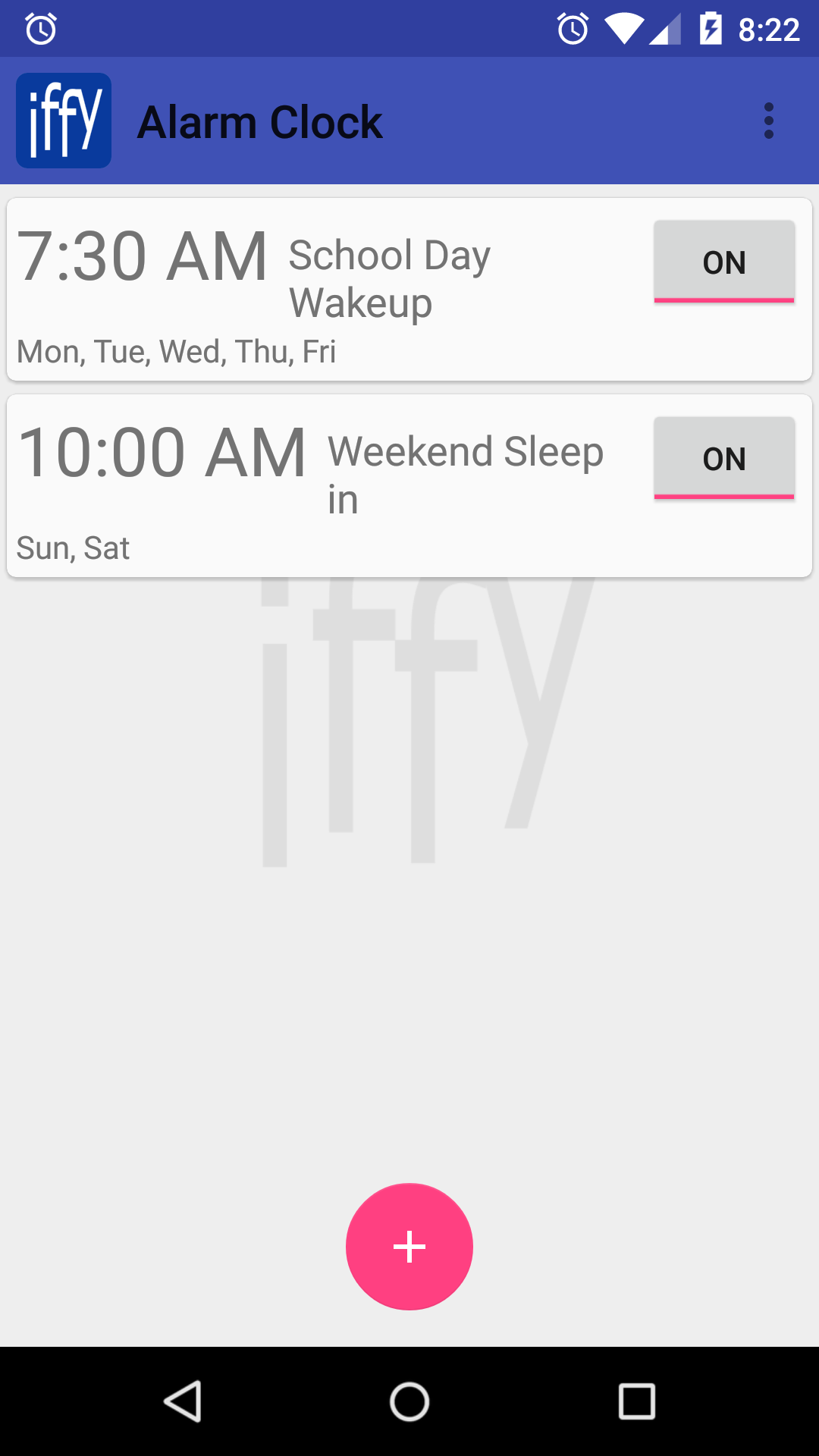Open the 7:30 AM alarm card
Screen dimensions: 819x1456
409,290
